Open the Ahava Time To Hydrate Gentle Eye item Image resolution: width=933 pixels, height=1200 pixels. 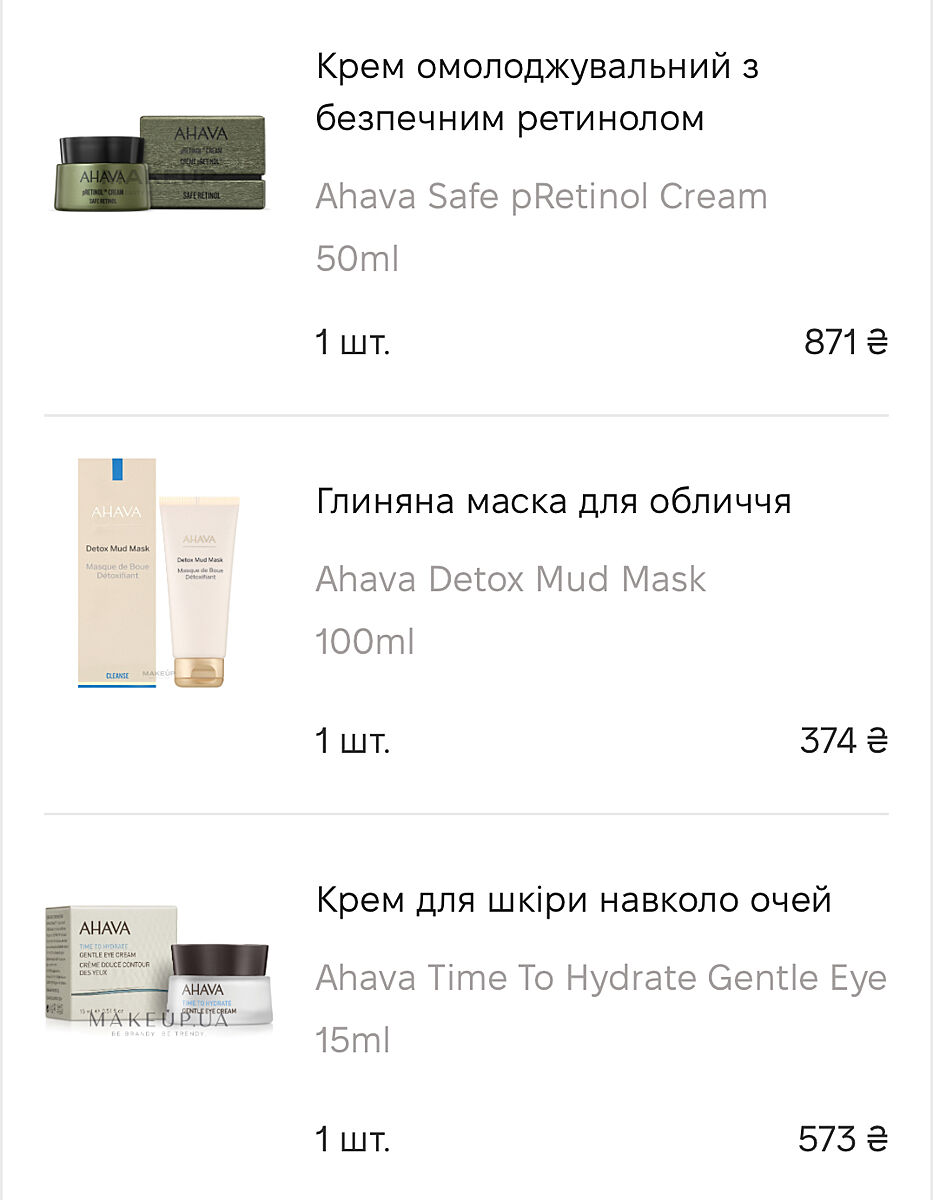tap(600, 977)
